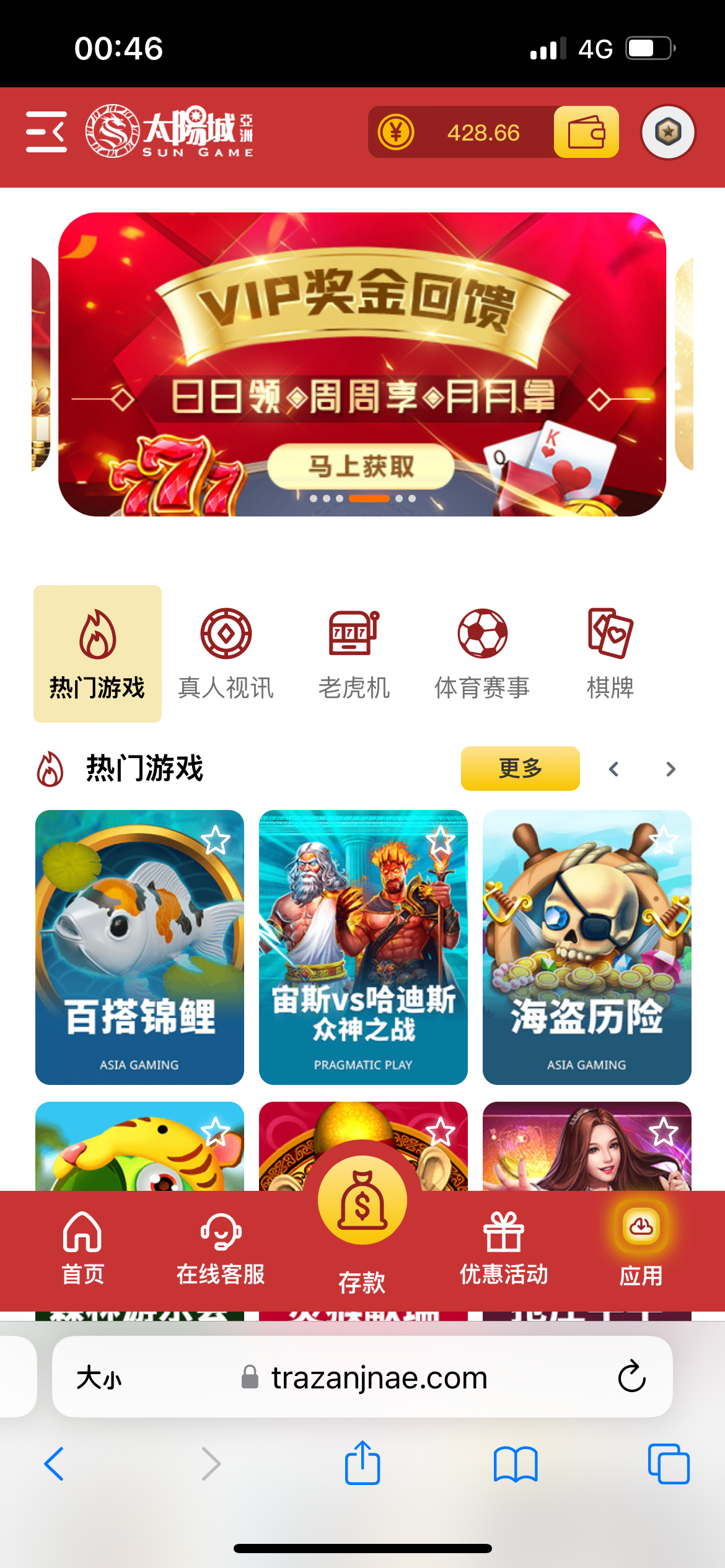Select the 在线客服 headset icon
This screenshot has width=725, height=1568.
coord(220,1232)
